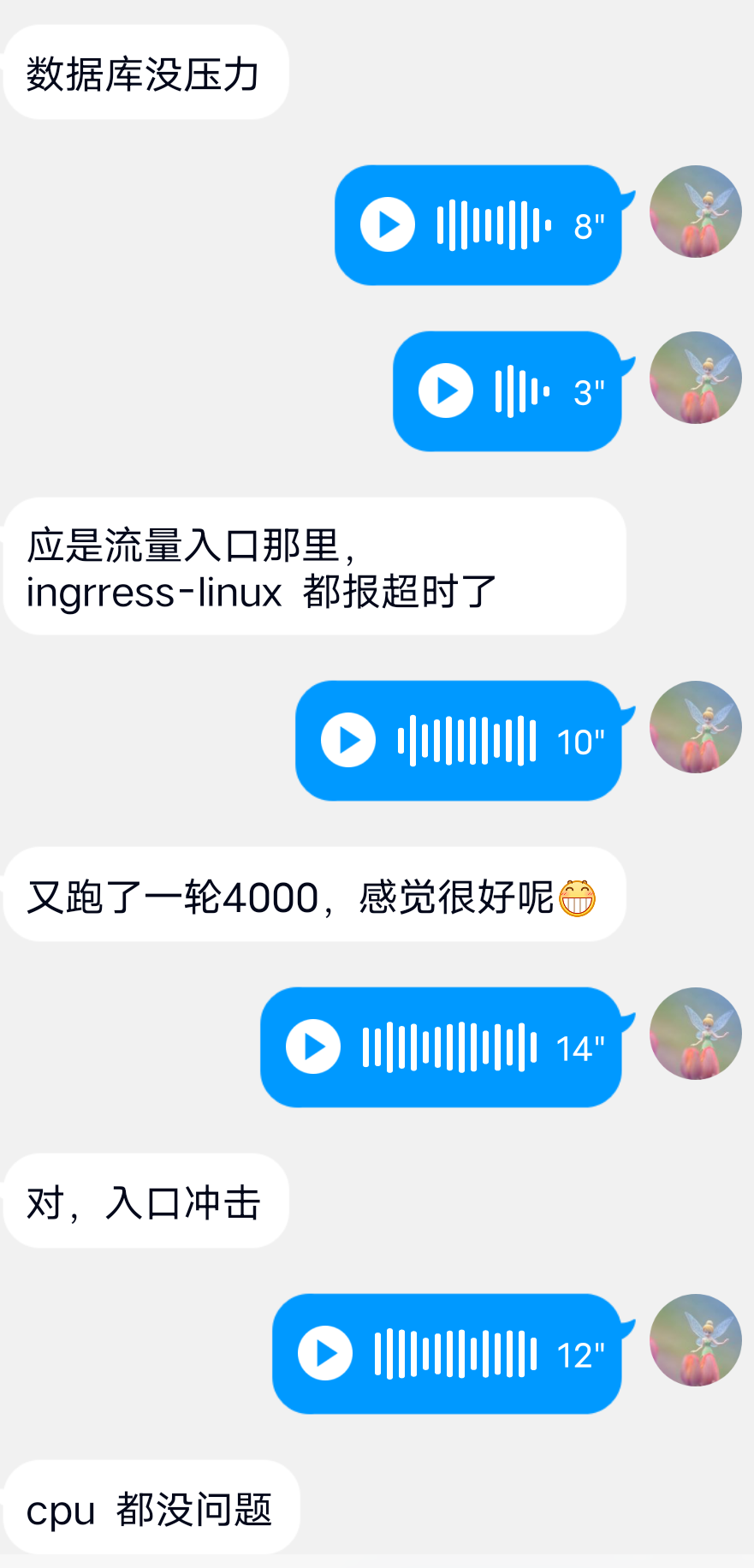Tap the duration label 14" on voice message

point(584,1046)
